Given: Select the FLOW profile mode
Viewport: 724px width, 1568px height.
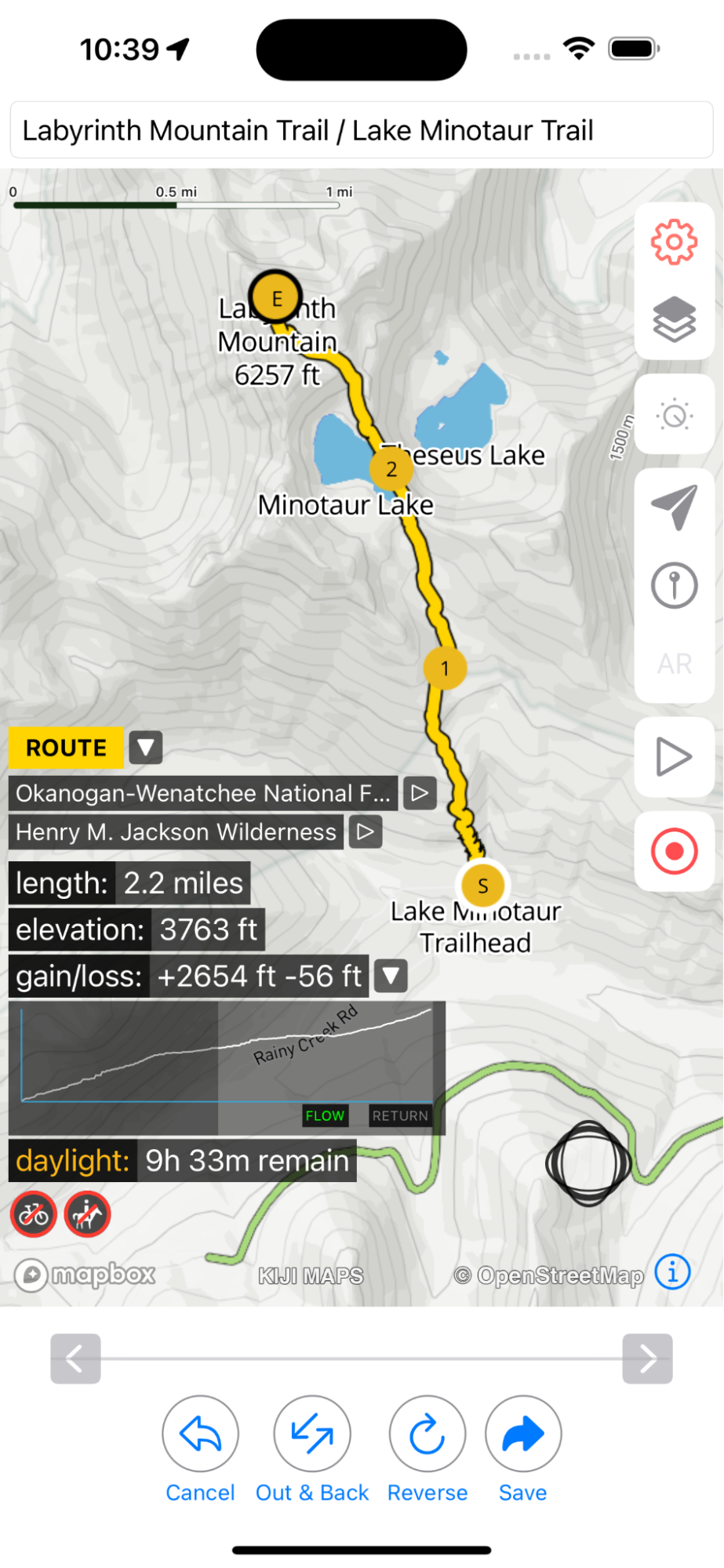Looking at the screenshot, I should [x=325, y=1115].
